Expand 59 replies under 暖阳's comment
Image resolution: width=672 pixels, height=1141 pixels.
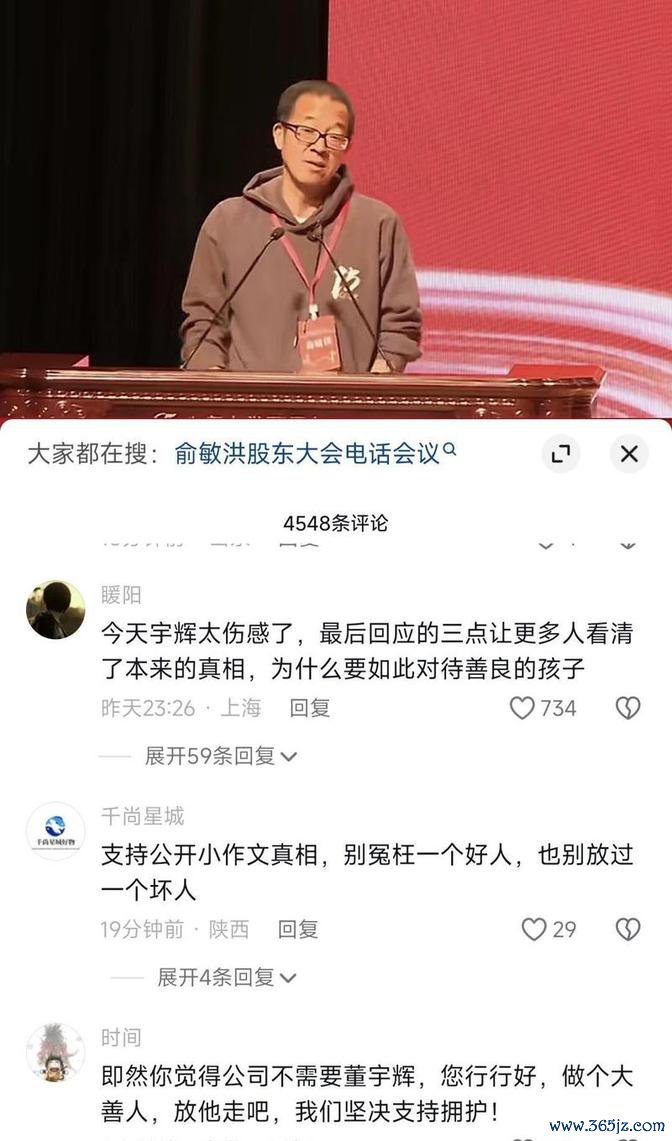(x=220, y=756)
